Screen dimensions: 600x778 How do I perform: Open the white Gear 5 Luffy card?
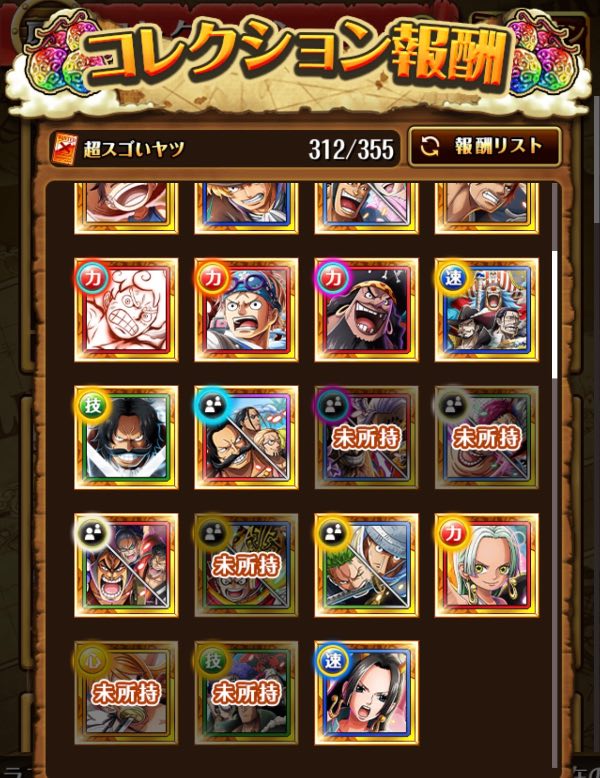(x=126, y=309)
